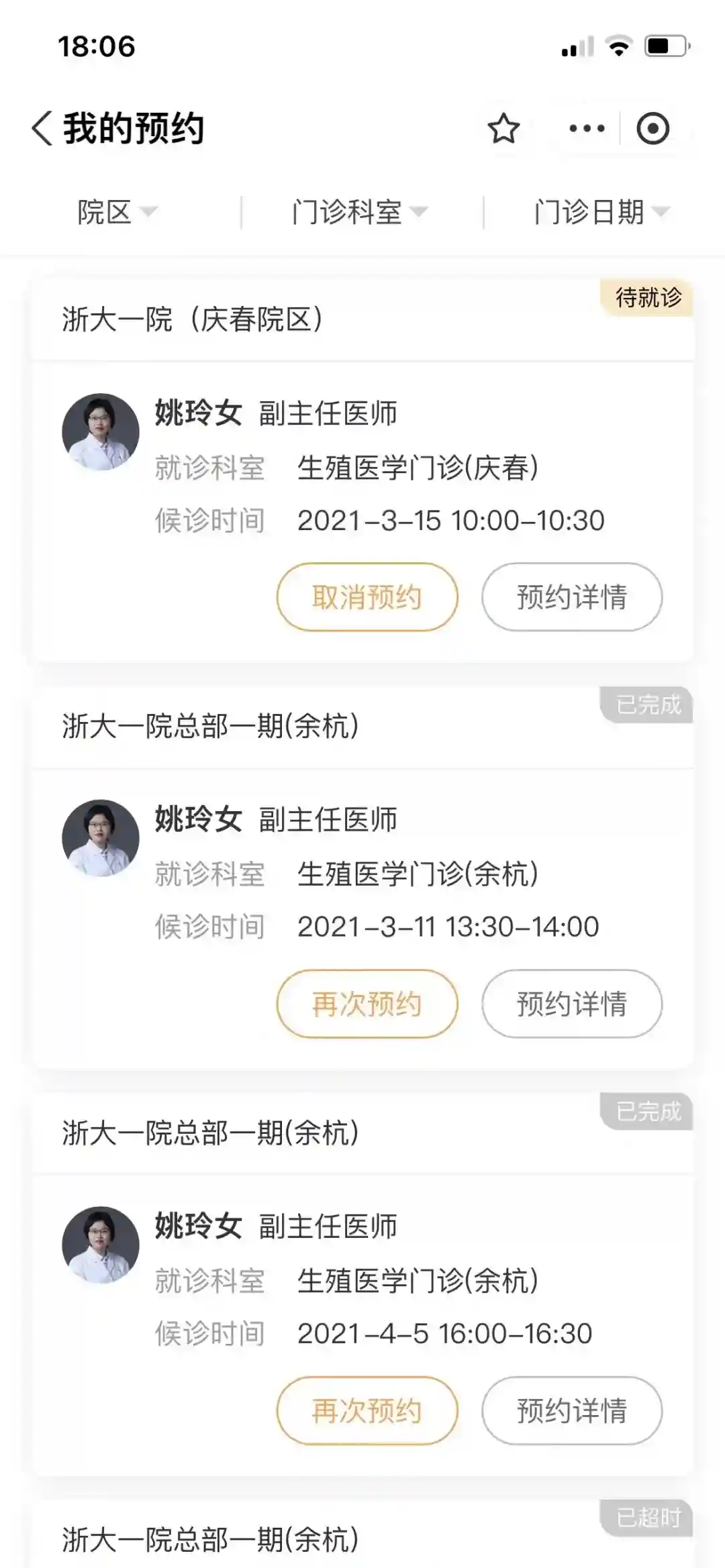Expand the 院区 filter dropdown

117,212
